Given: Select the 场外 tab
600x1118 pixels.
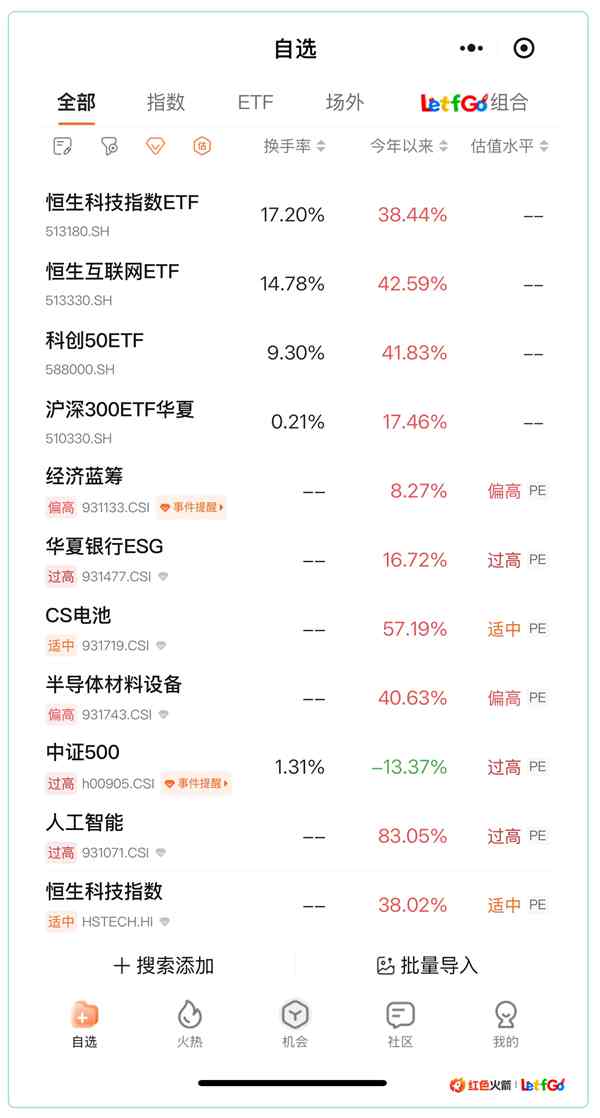Looking at the screenshot, I should click(x=345, y=102).
